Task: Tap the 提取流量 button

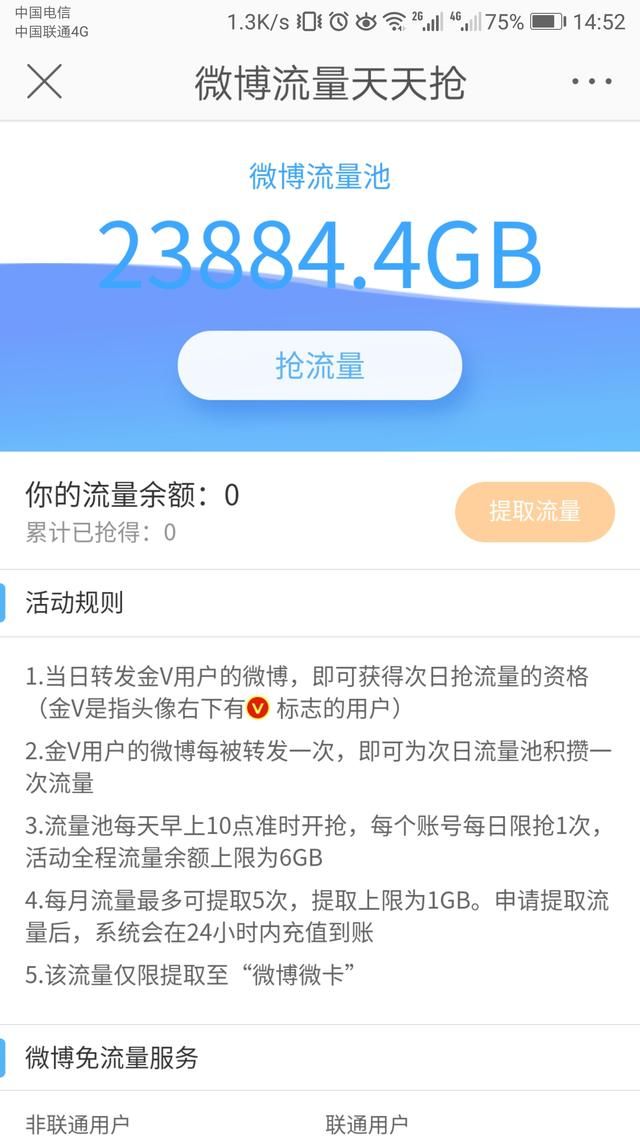Action: pos(534,512)
